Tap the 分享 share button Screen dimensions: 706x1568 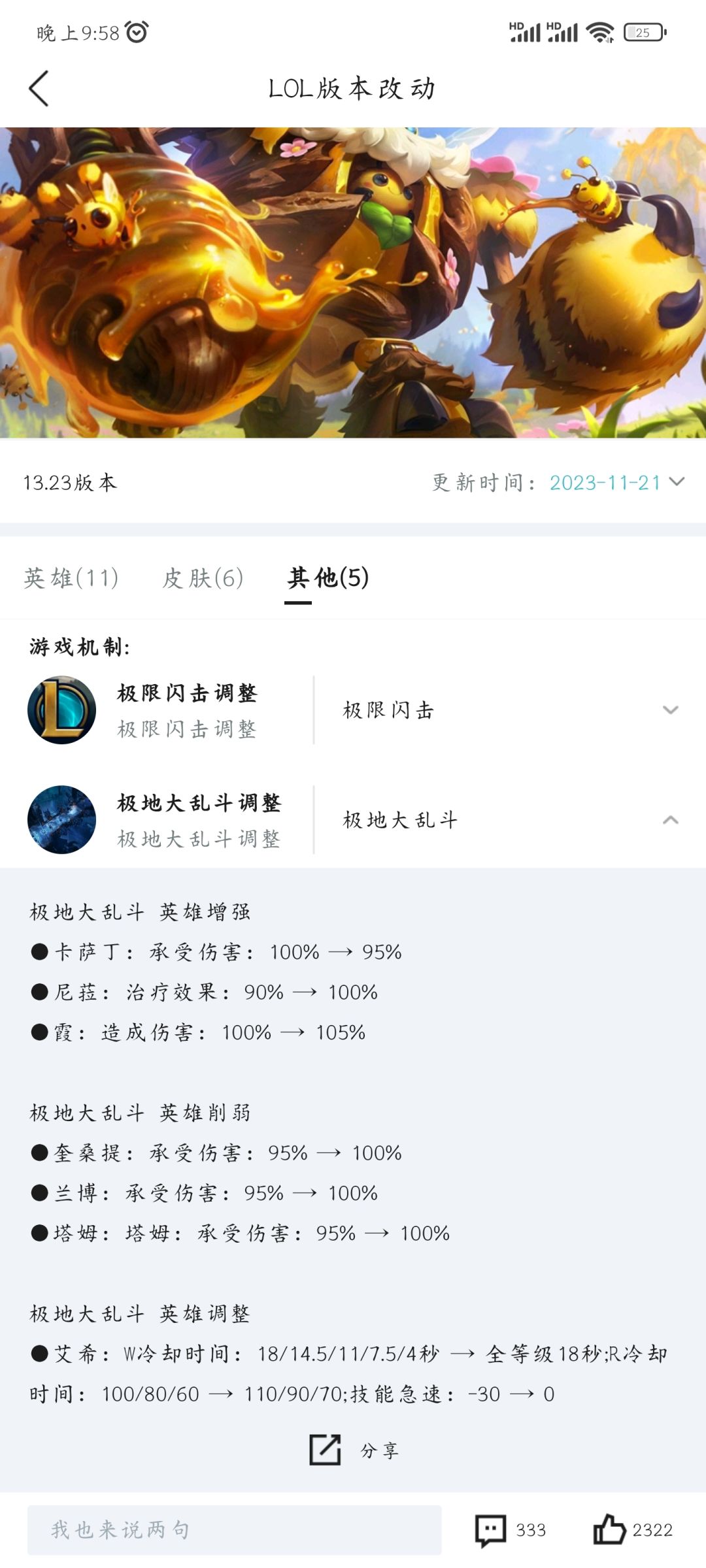point(354,1450)
